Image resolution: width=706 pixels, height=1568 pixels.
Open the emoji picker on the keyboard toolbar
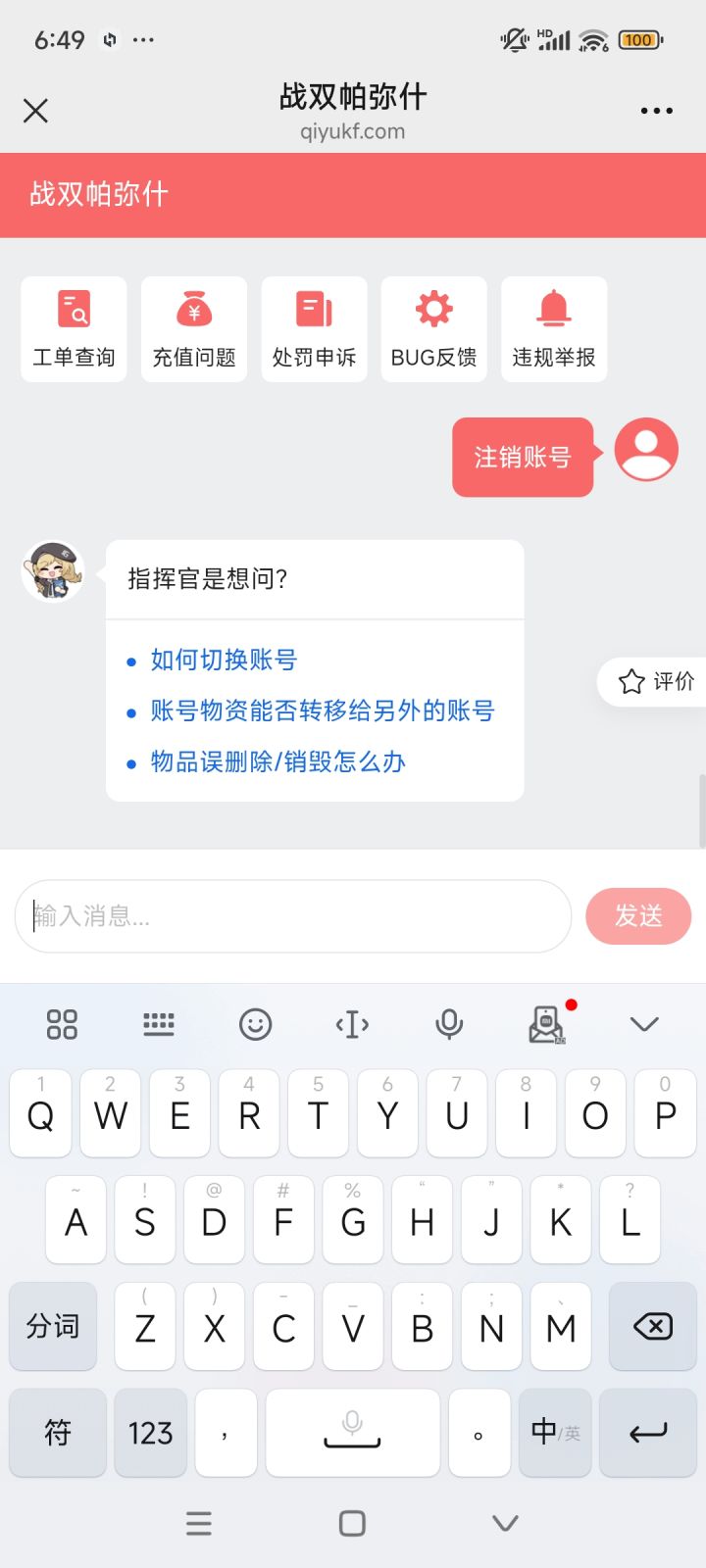point(255,1023)
